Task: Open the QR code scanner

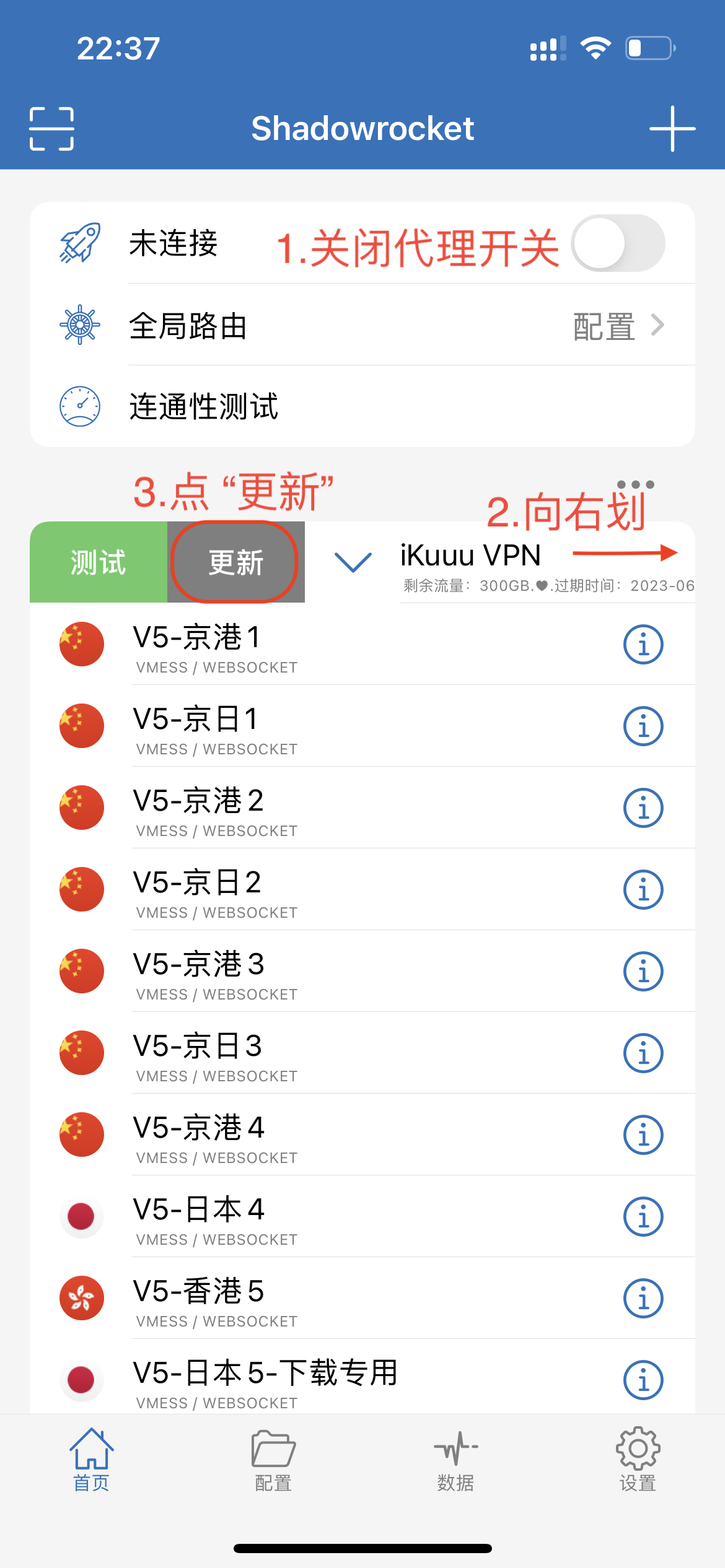Action: tap(52, 129)
